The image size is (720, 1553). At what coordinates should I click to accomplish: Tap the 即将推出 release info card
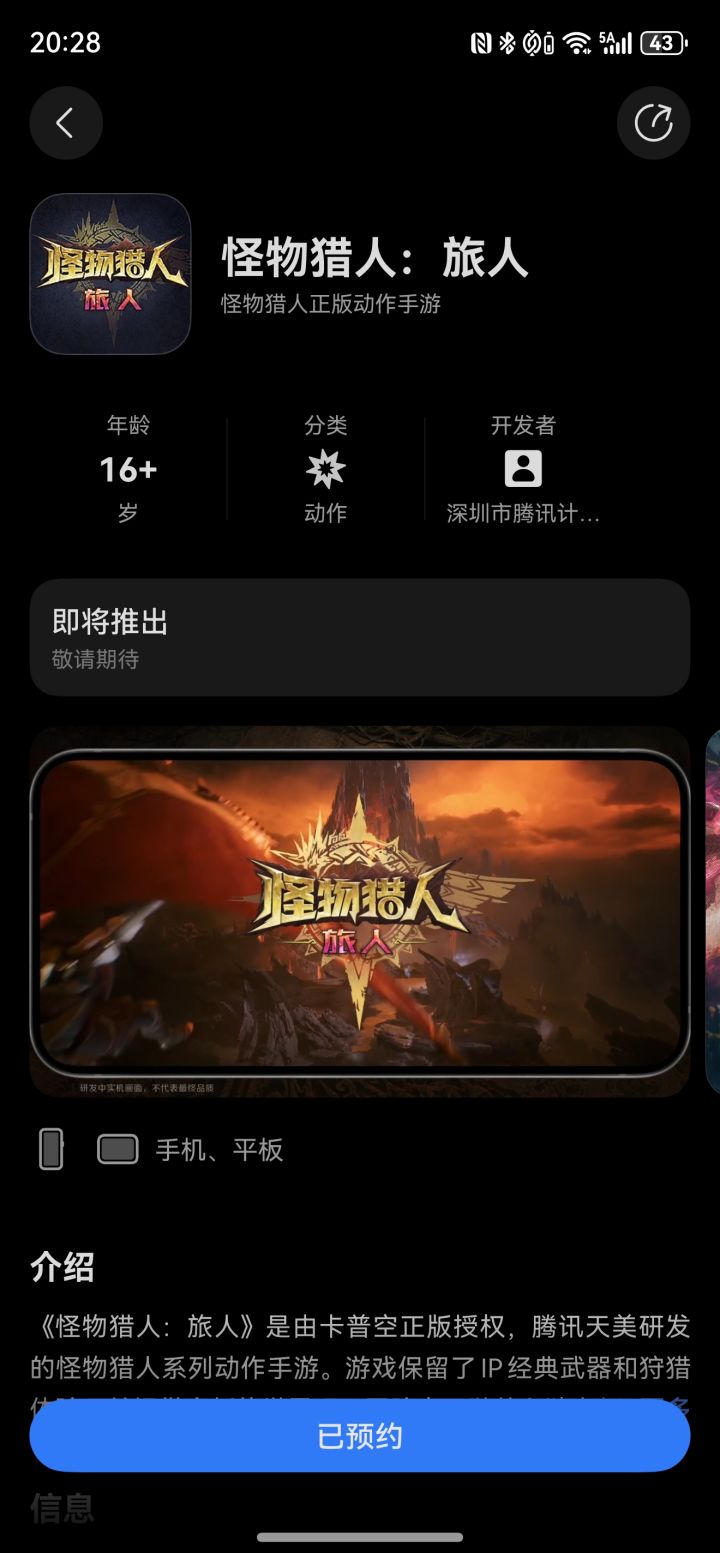(360, 637)
